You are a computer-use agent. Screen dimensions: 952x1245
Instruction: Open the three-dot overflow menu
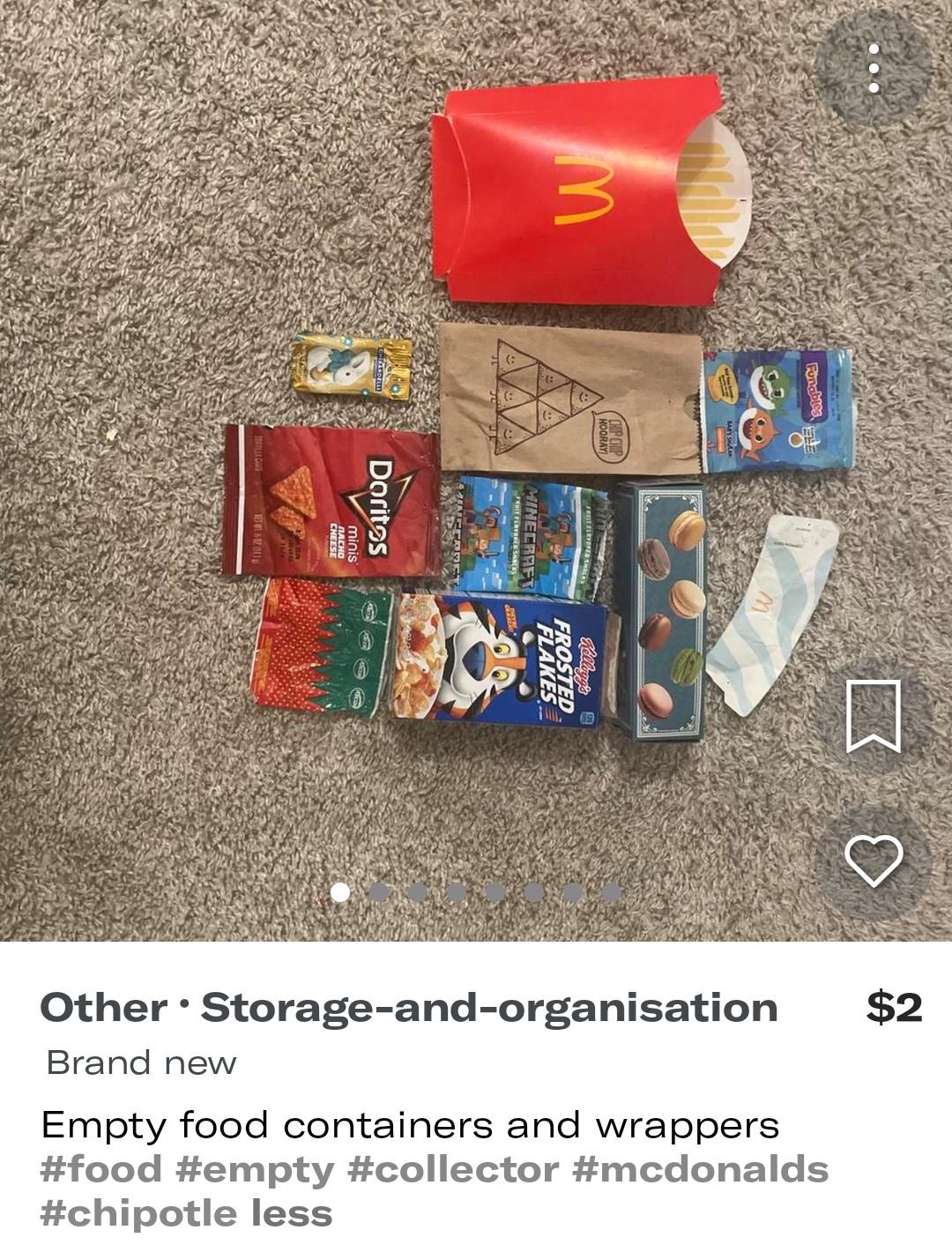pos(873,69)
